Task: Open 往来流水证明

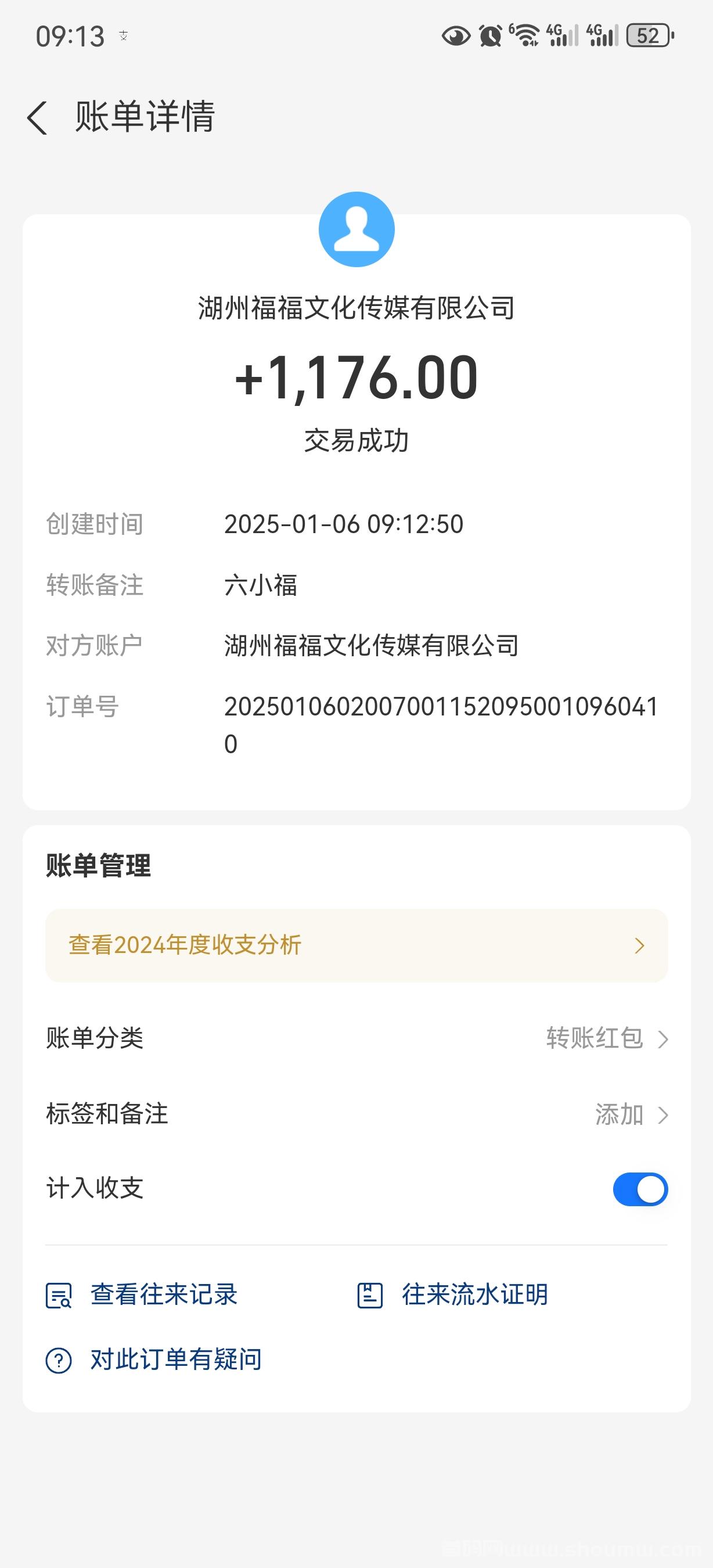Action: 452,1294
